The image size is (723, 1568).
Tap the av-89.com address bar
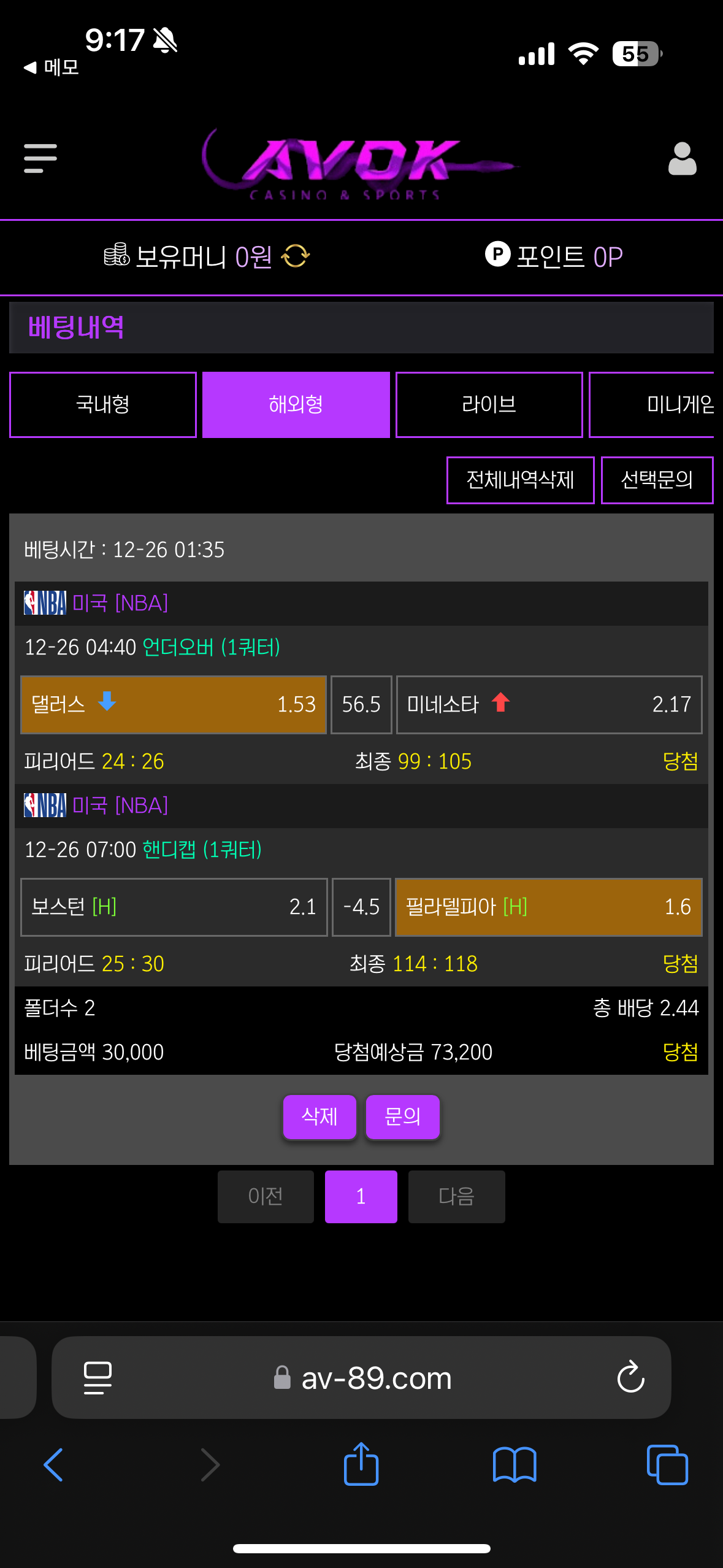375,1378
